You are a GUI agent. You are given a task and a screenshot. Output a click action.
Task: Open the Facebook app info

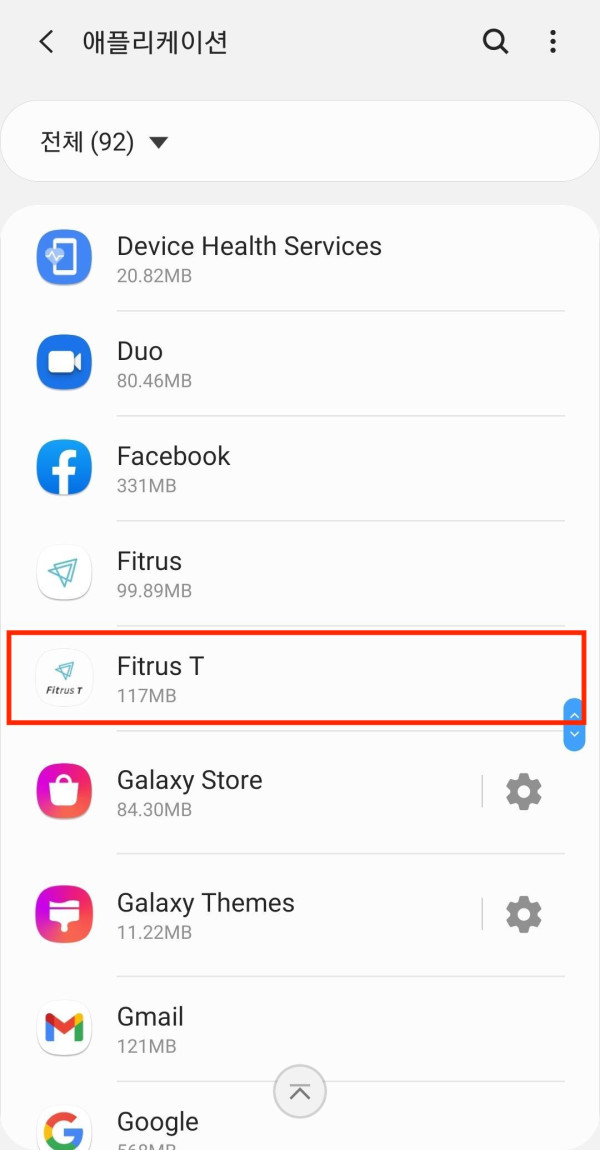tap(250, 468)
